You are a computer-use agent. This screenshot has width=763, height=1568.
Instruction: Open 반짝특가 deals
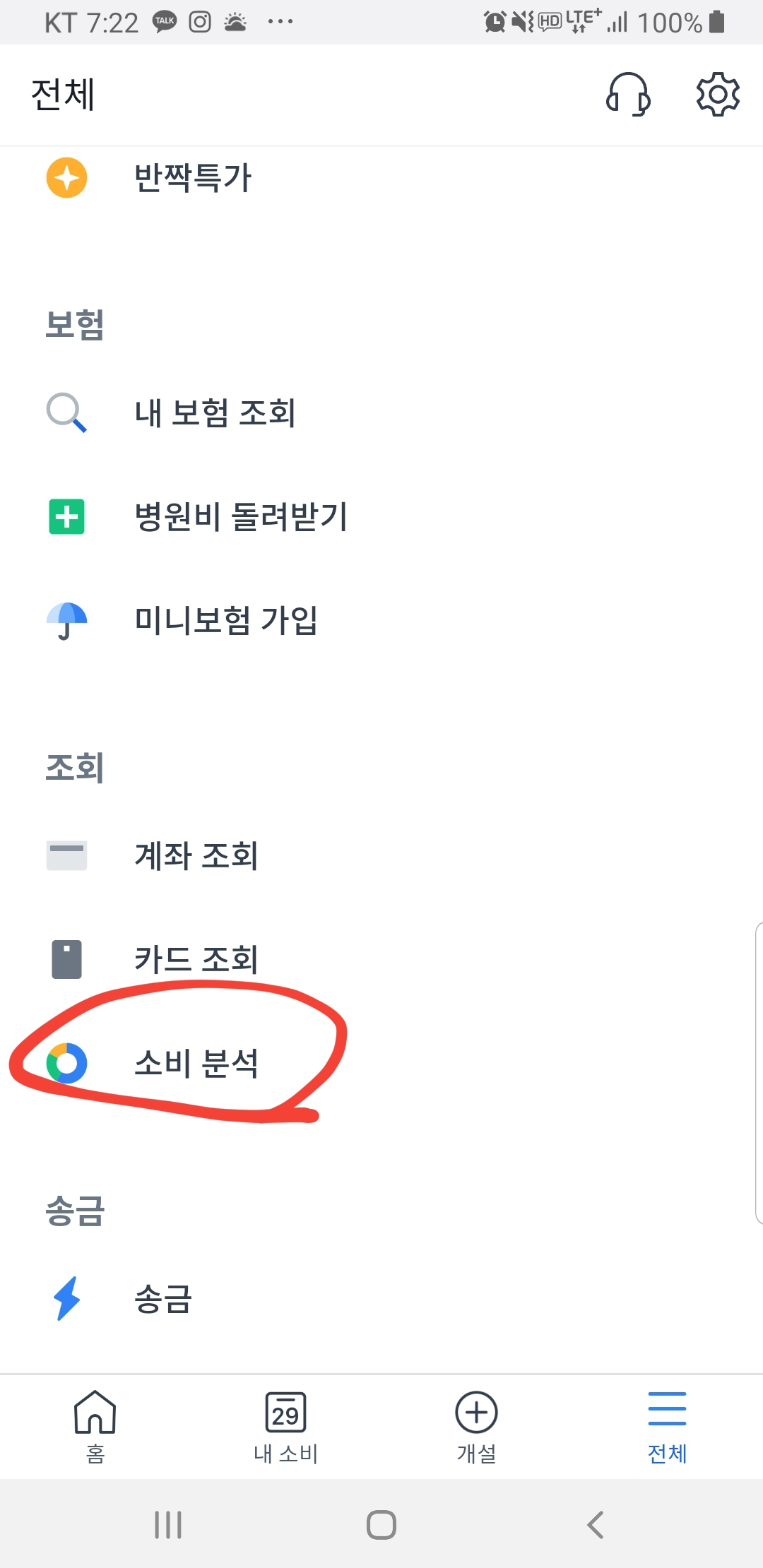click(x=192, y=177)
